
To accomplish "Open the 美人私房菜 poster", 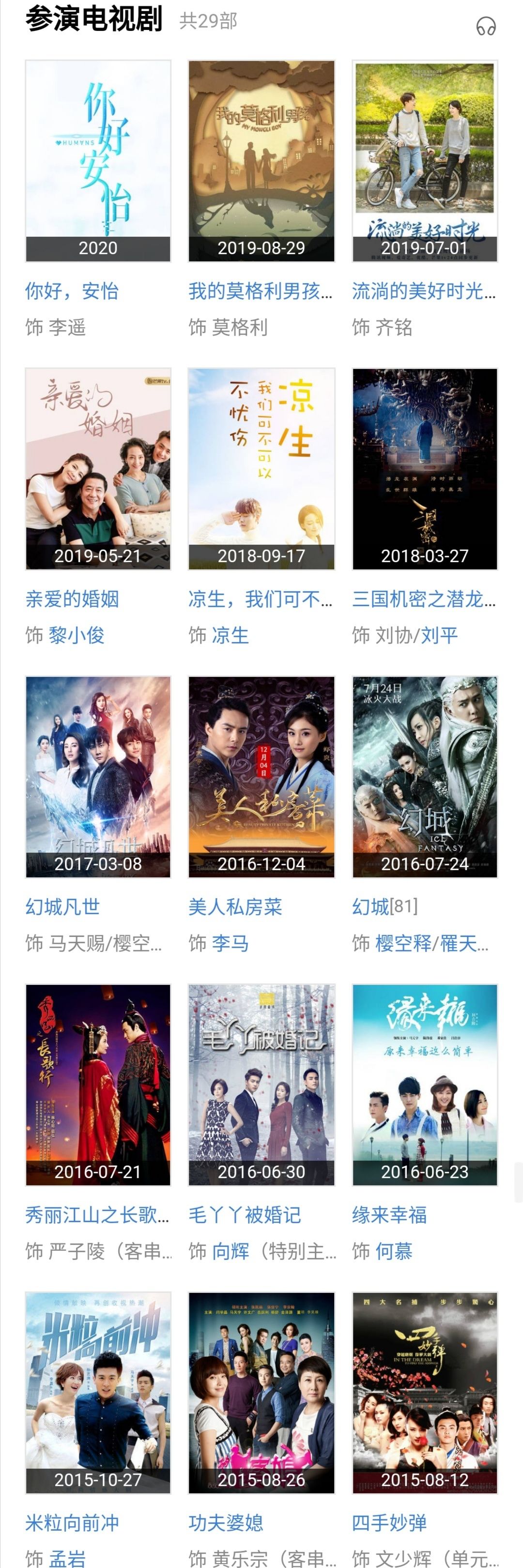I will tap(261, 777).
